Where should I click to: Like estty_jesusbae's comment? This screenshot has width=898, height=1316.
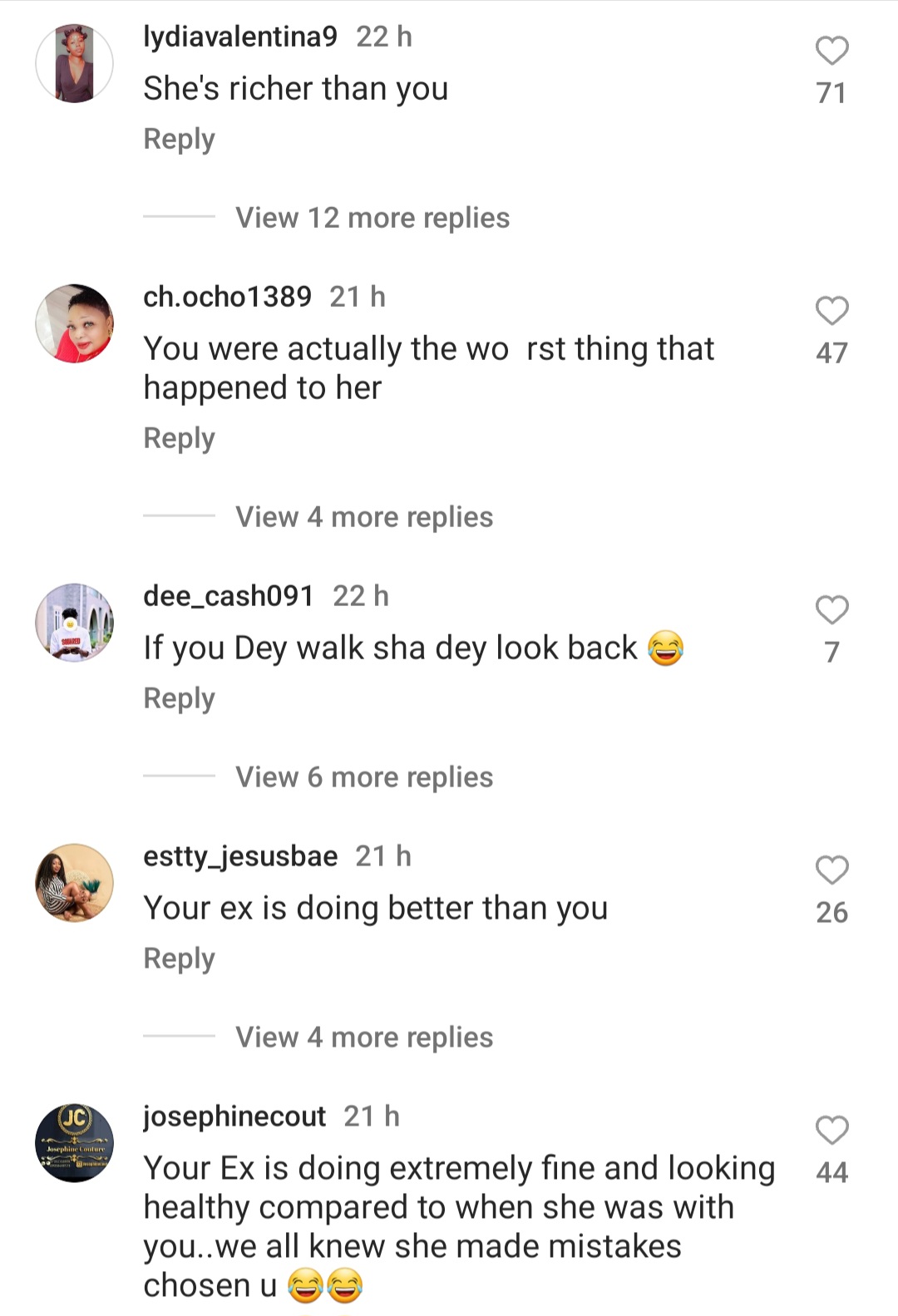[831, 870]
